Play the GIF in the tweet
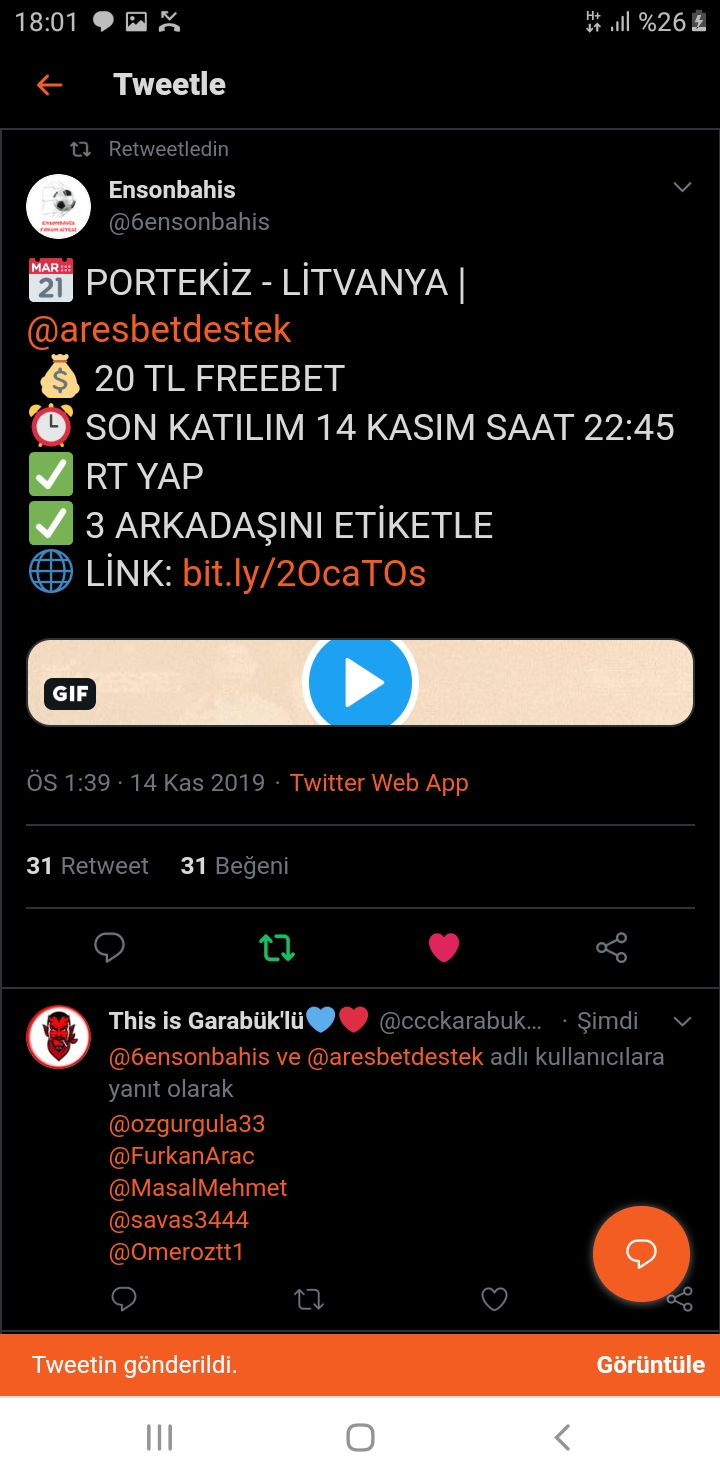This screenshot has width=720, height=1480. 360,683
